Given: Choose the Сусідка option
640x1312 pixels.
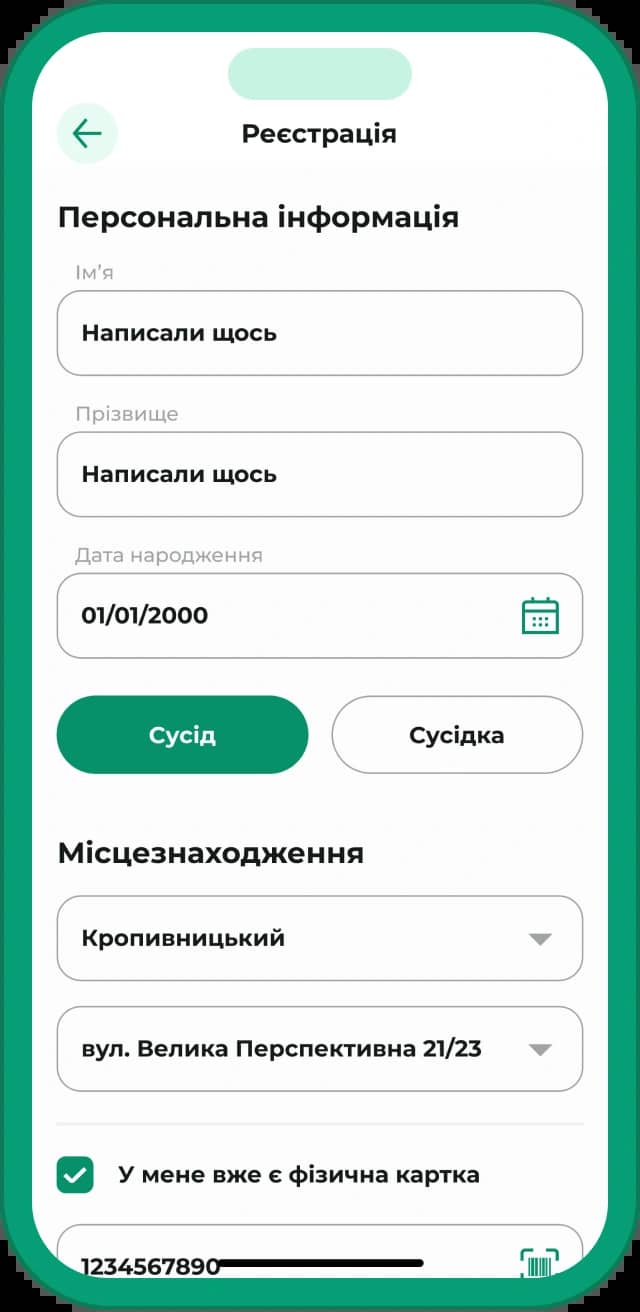Looking at the screenshot, I should click(x=457, y=735).
